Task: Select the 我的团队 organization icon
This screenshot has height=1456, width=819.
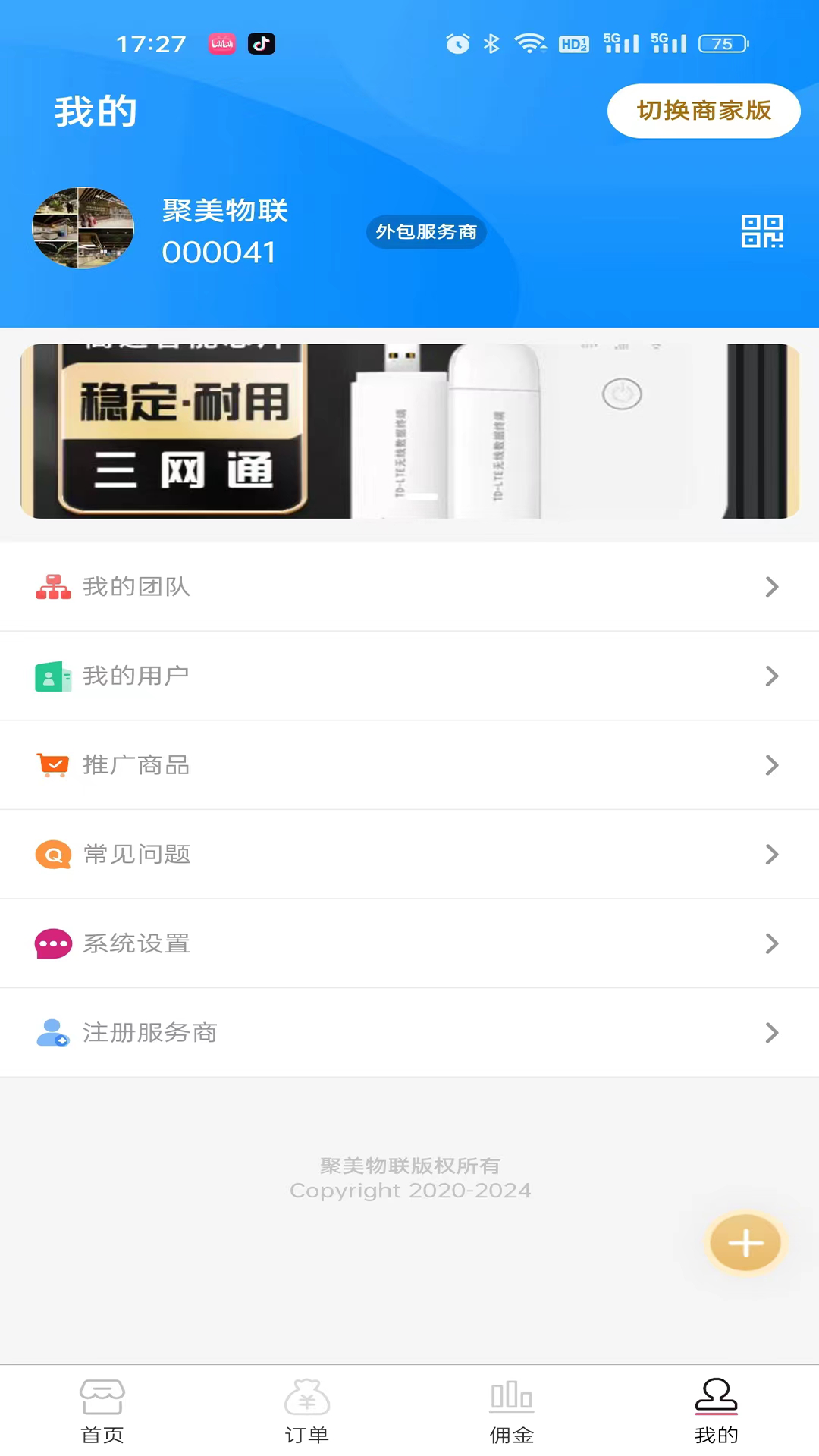Action: coord(52,586)
